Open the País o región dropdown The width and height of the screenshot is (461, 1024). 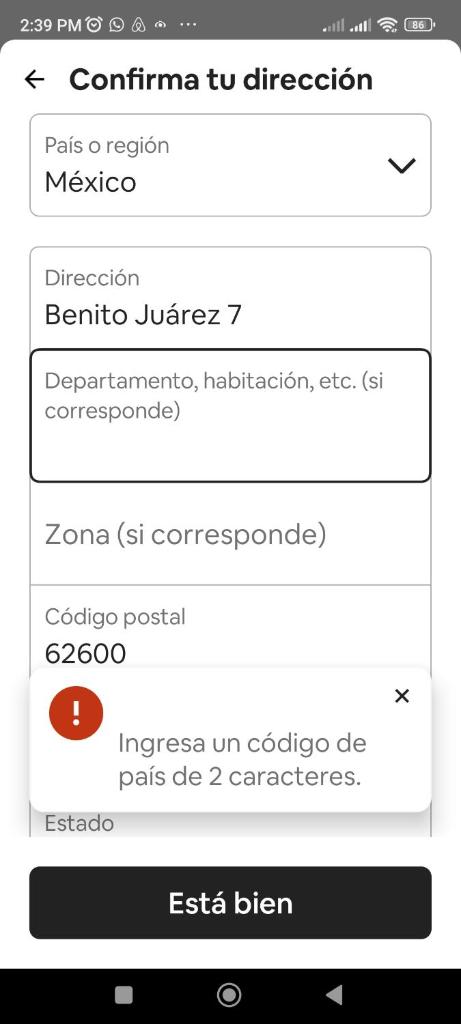tap(230, 165)
